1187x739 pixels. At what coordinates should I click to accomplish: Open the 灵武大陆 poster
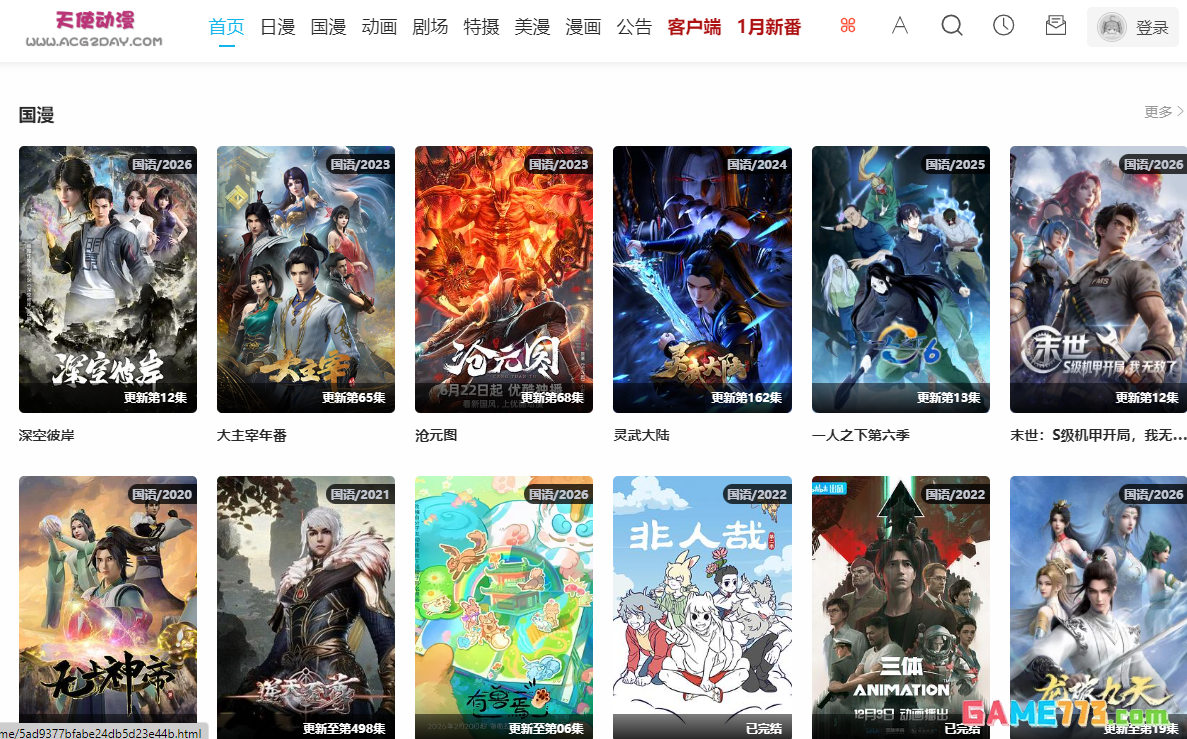(702, 279)
